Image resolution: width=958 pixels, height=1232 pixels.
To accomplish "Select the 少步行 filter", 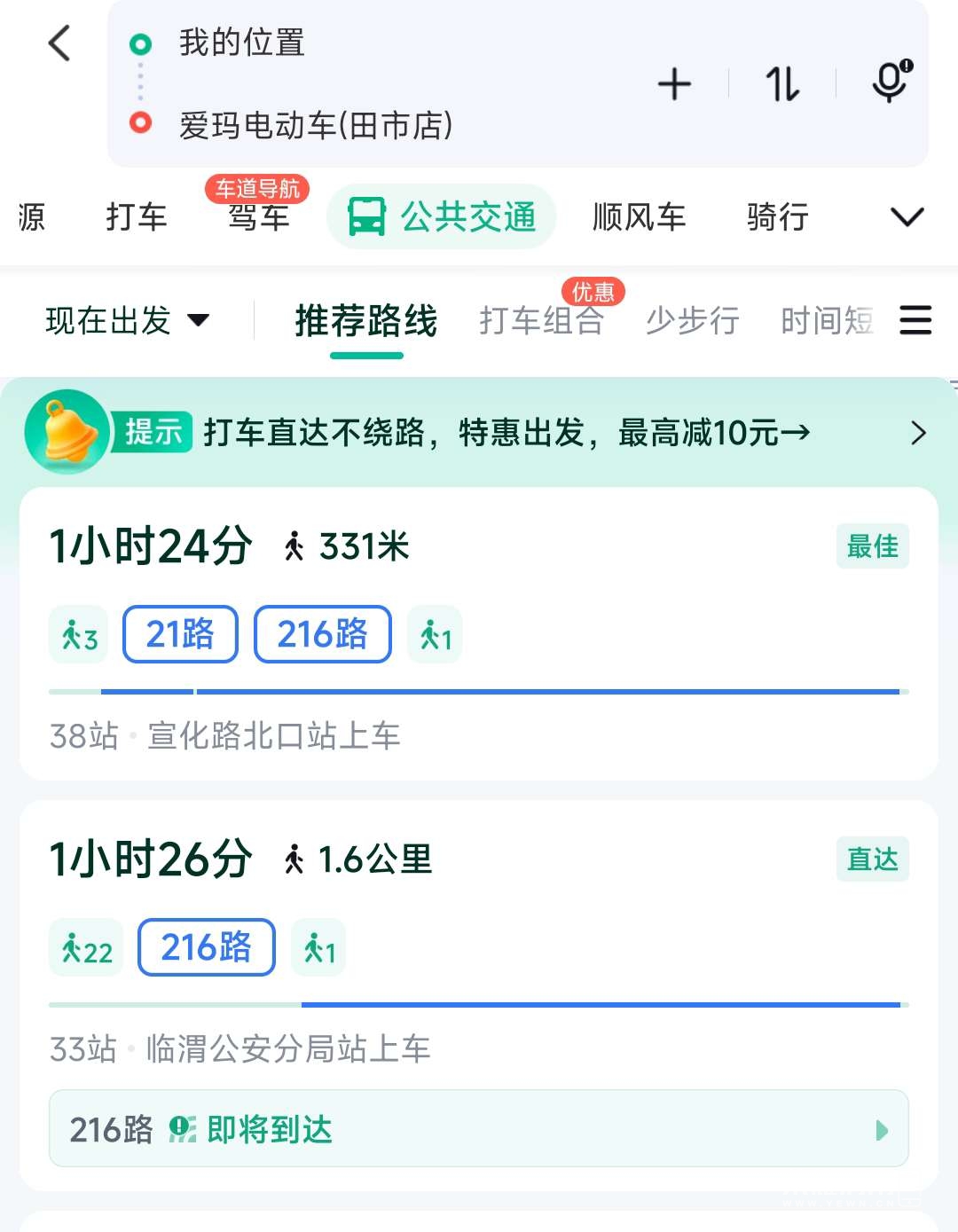I will pos(692,320).
